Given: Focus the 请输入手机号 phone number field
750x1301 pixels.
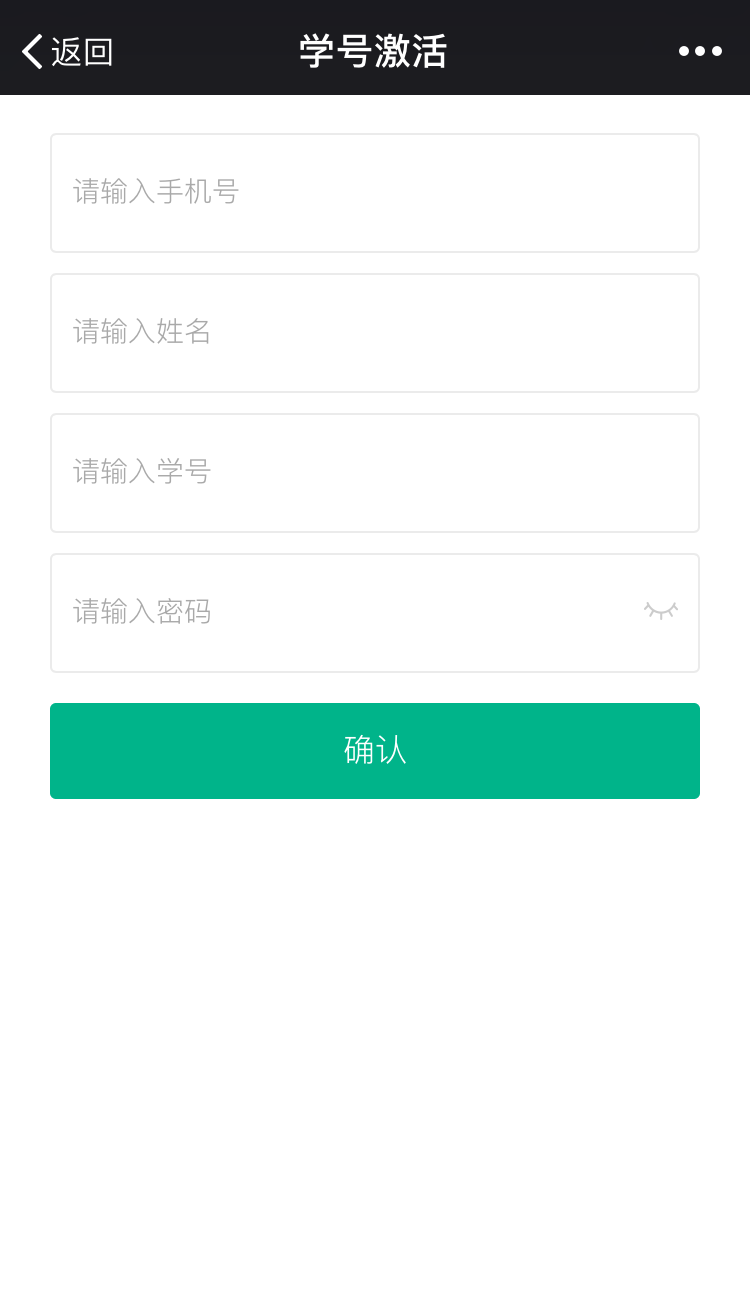Looking at the screenshot, I should coord(375,193).
